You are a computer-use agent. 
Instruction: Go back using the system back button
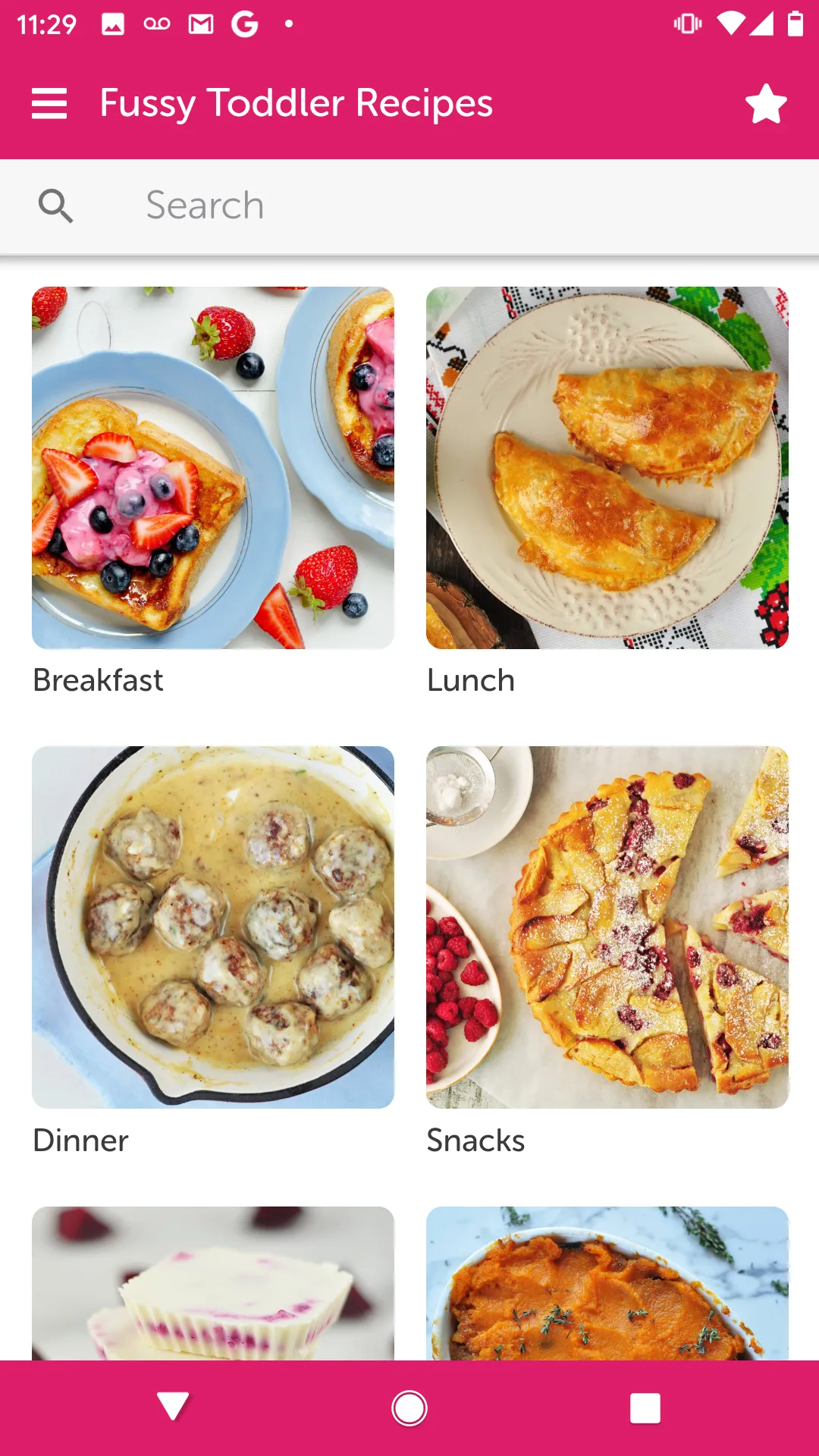[x=174, y=1407]
